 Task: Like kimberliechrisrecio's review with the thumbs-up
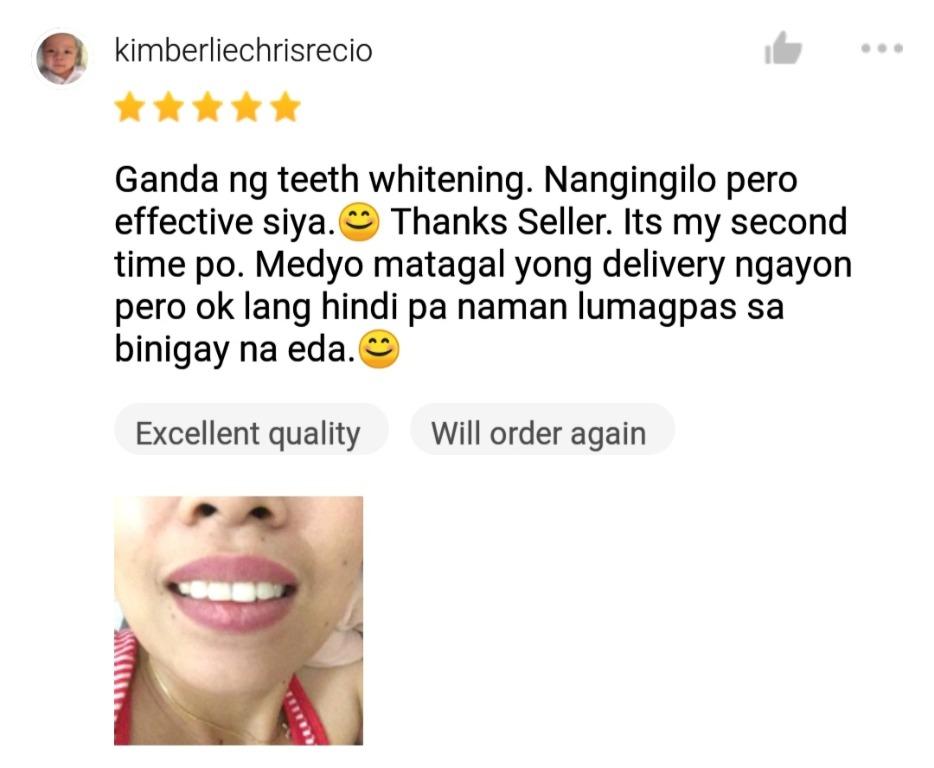tap(783, 48)
